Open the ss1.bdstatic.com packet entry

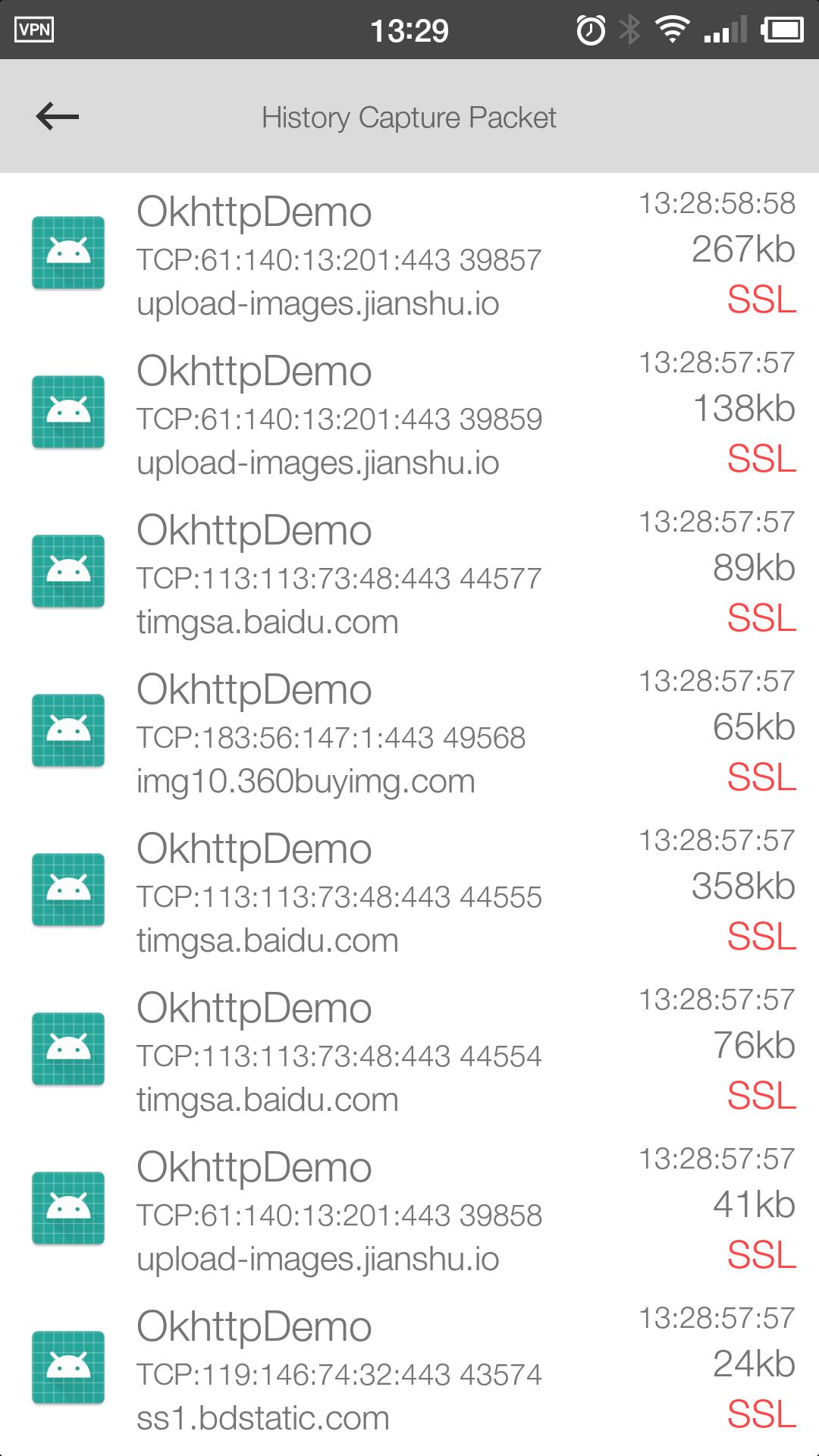[x=409, y=1368]
